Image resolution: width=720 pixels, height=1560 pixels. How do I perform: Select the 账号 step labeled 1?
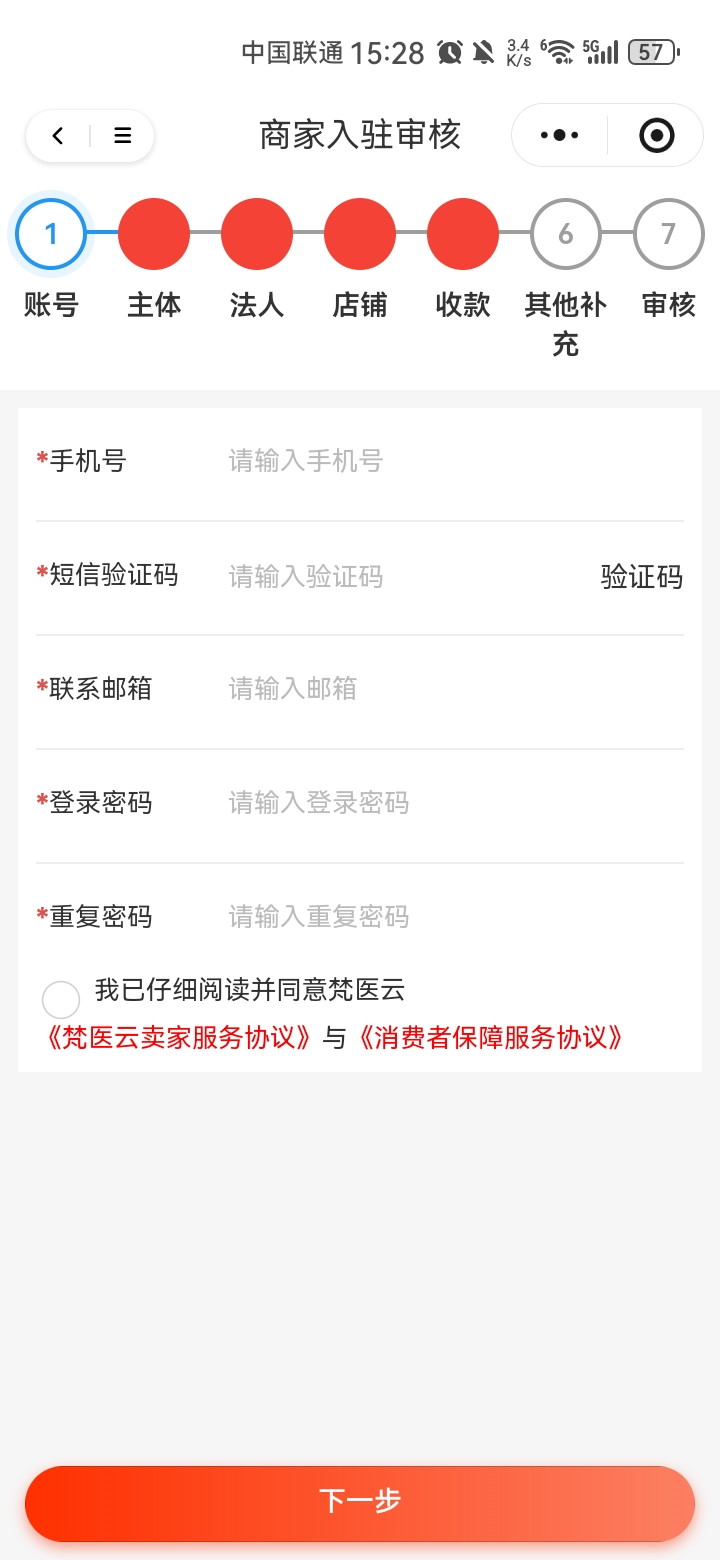pos(51,232)
